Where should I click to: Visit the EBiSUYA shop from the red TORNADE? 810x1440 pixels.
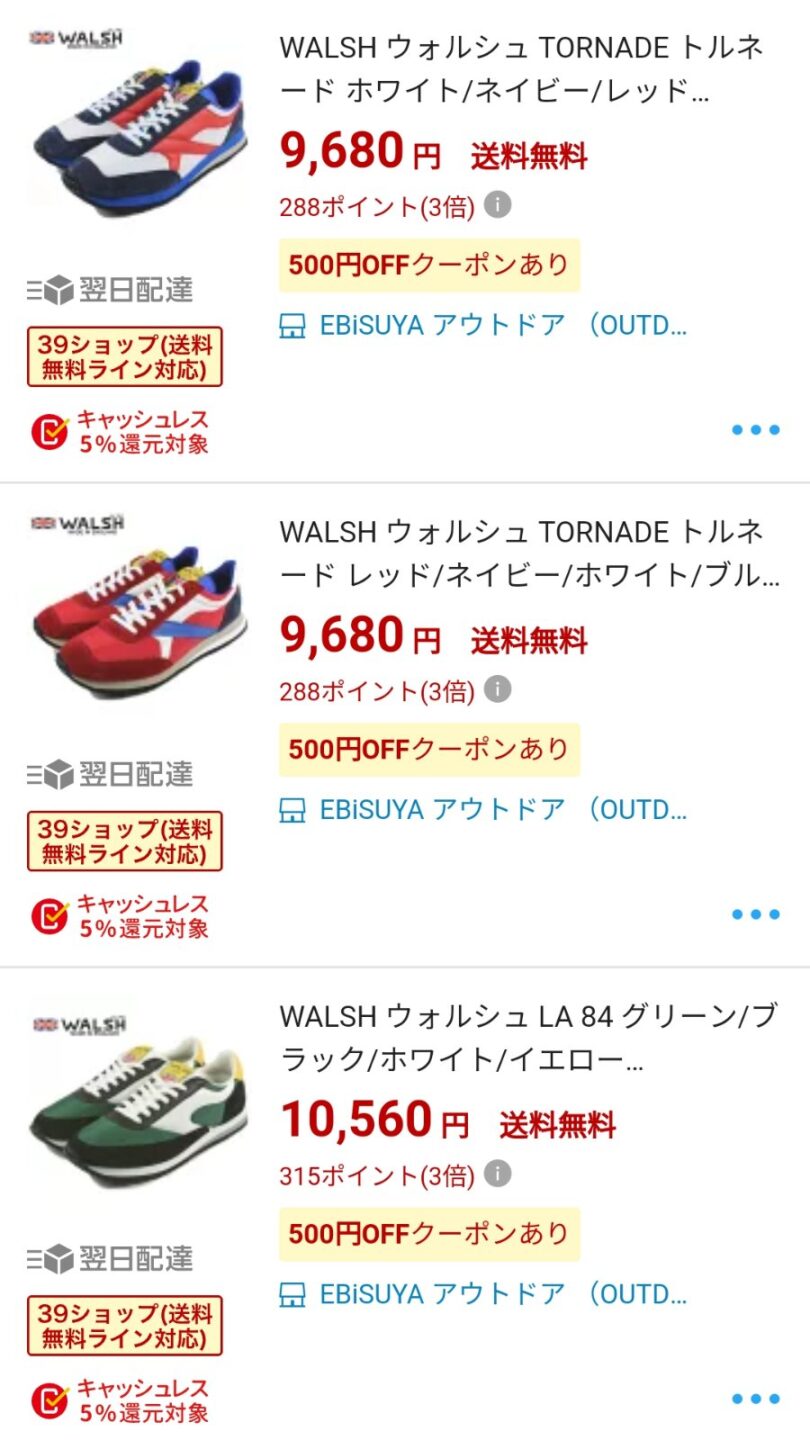[x=484, y=809]
